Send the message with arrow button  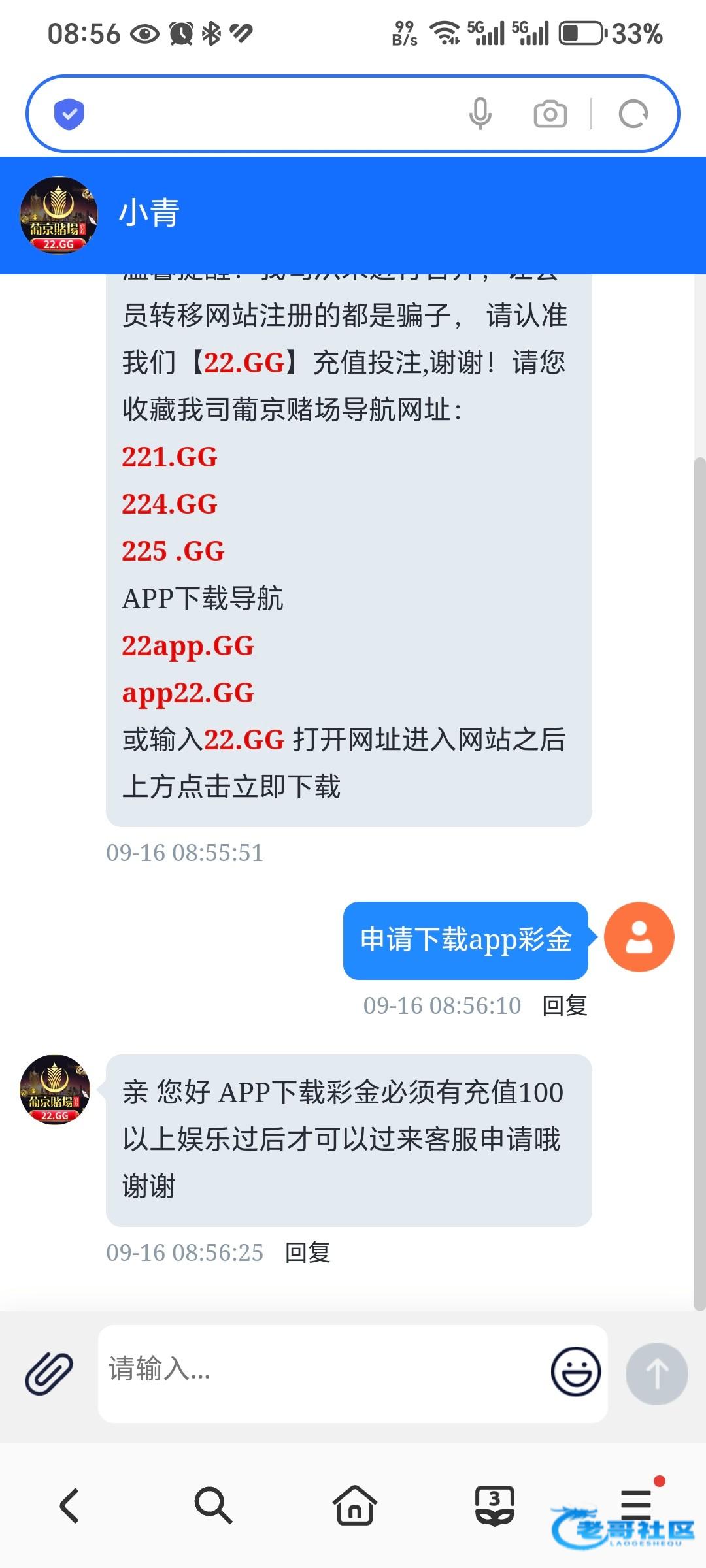click(656, 1374)
